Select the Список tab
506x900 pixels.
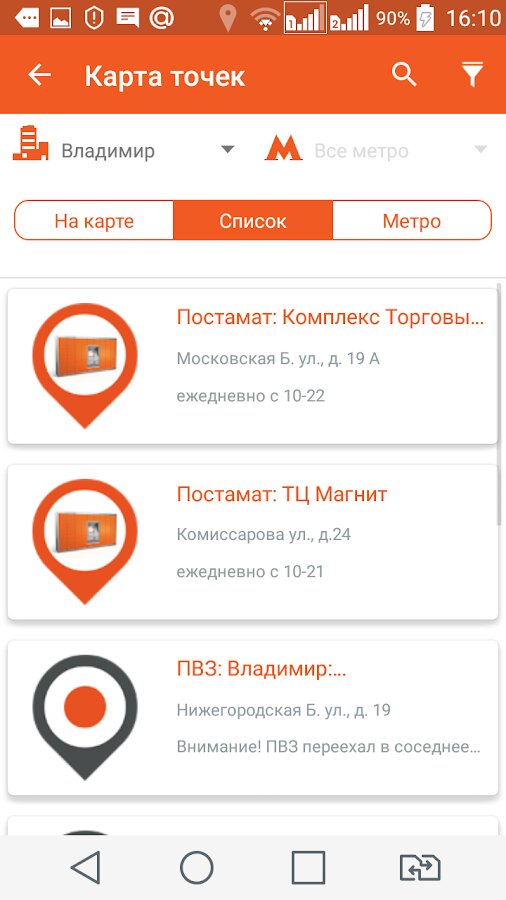[x=252, y=221]
